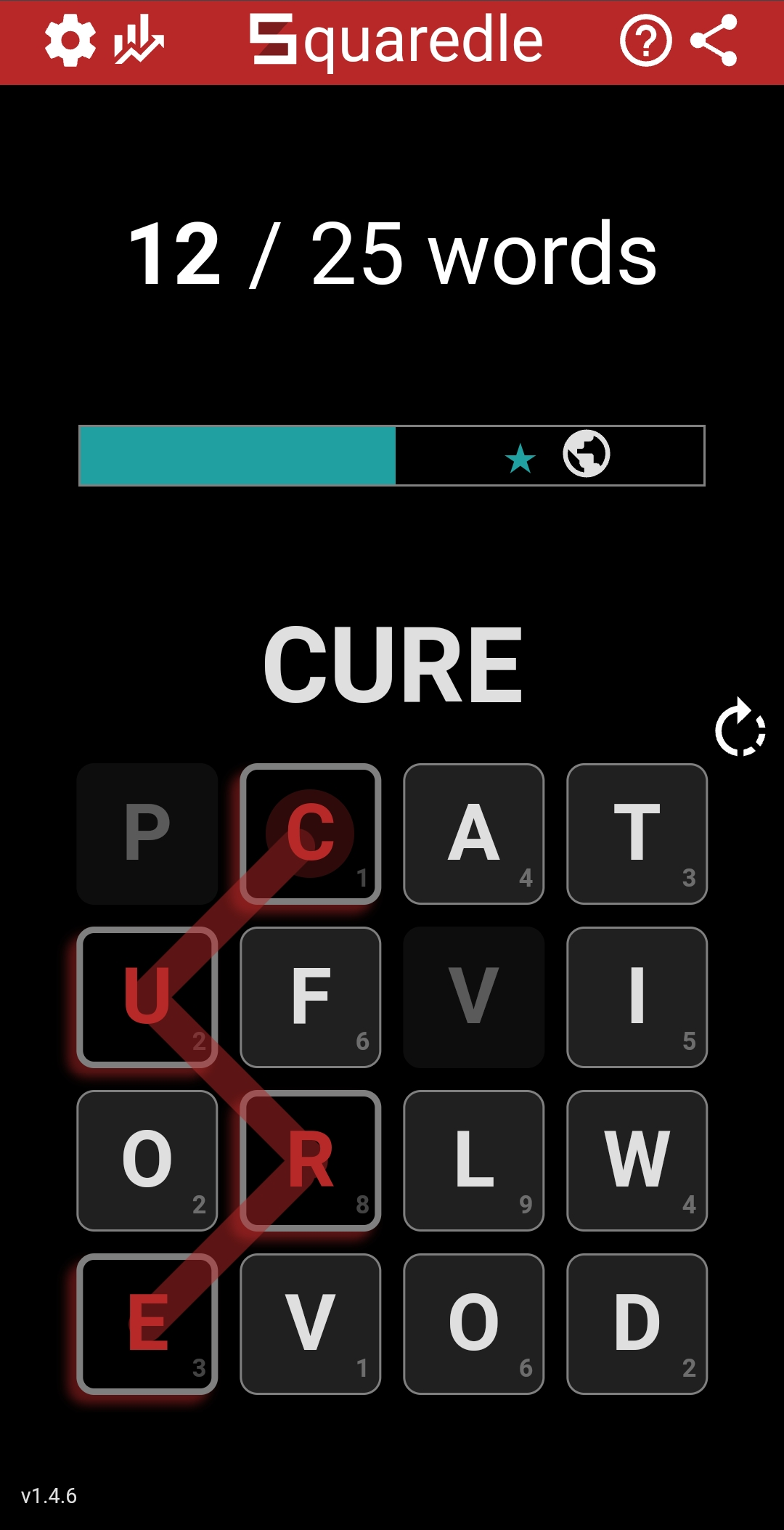Select the letter T tile
The image size is (784, 1530).
(x=637, y=834)
